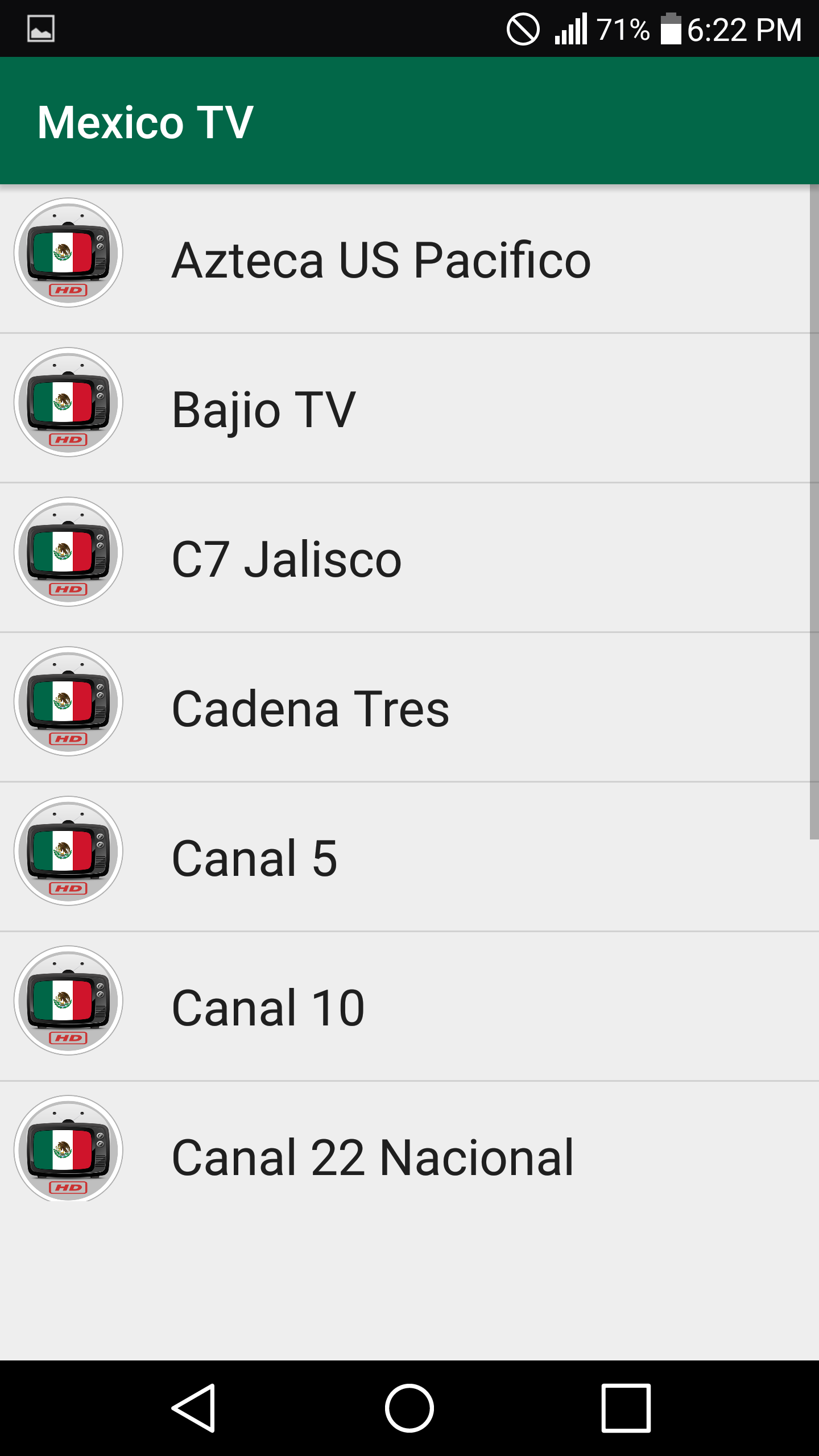Go back using the system back button
819x1456 pixels.
pos(193,1408)
